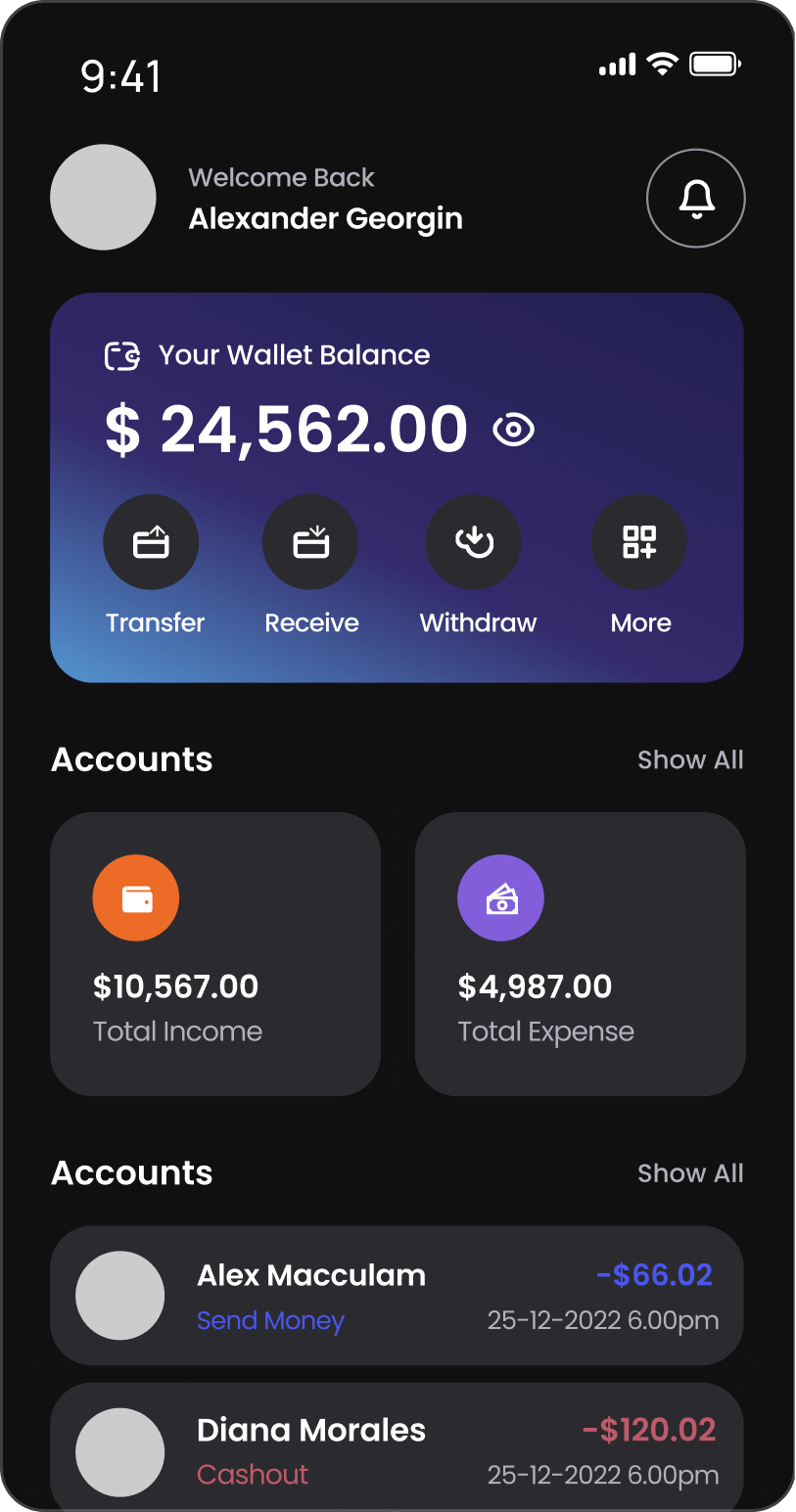
Task: Open the Accounts section header
Action: tap(131, 759)
